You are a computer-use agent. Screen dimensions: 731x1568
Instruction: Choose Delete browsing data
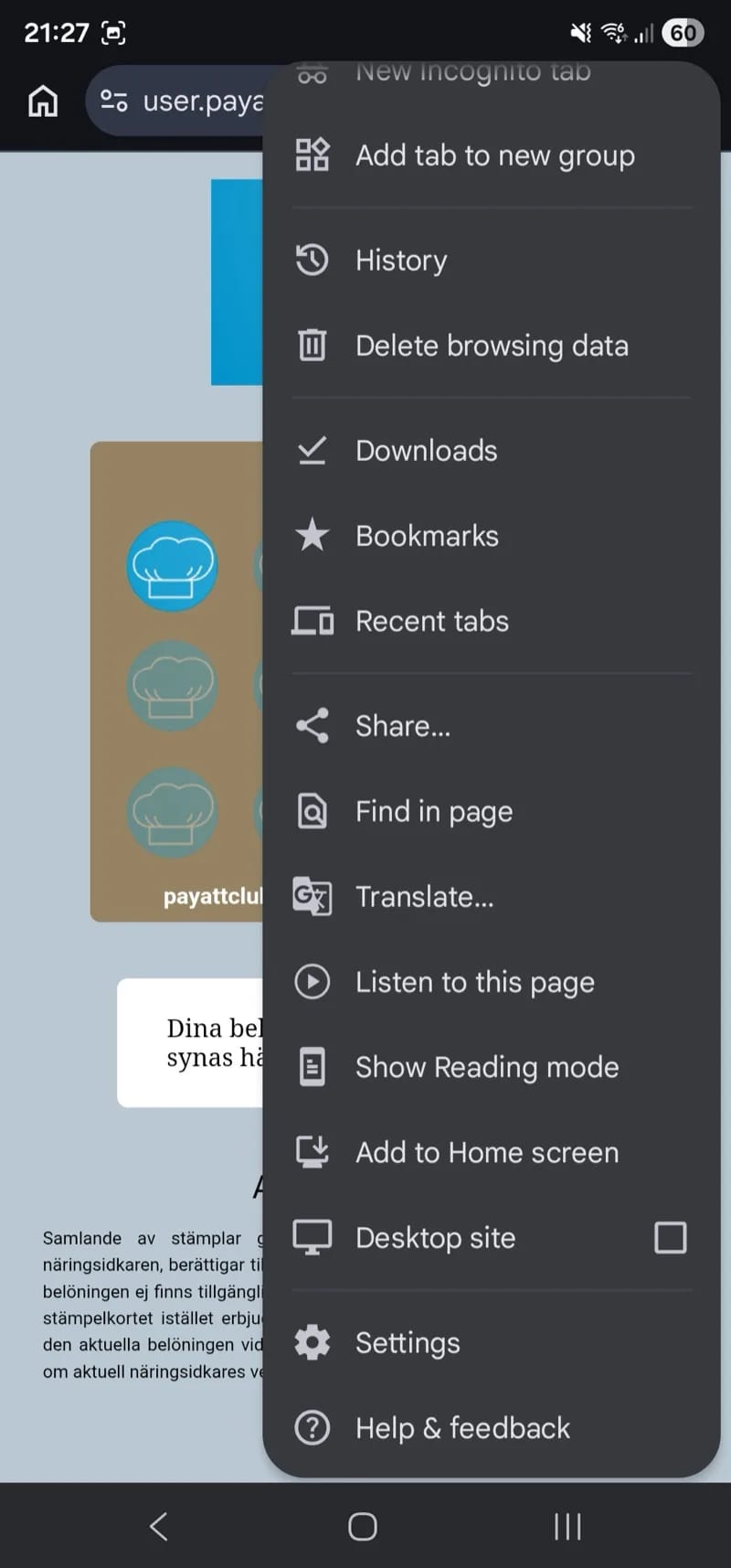(x=491, y=346)
